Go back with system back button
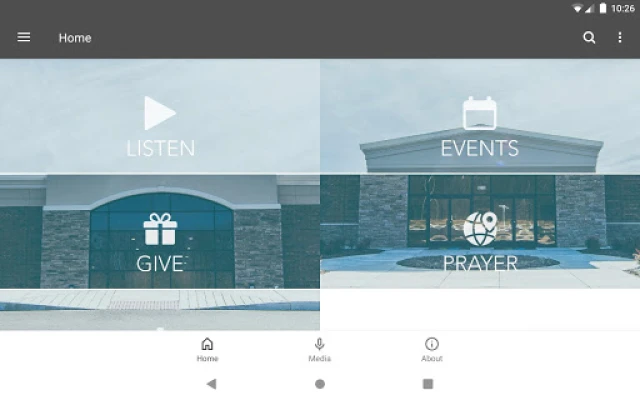The width and height of the screenshot is (640, 400). pos(211,383)
